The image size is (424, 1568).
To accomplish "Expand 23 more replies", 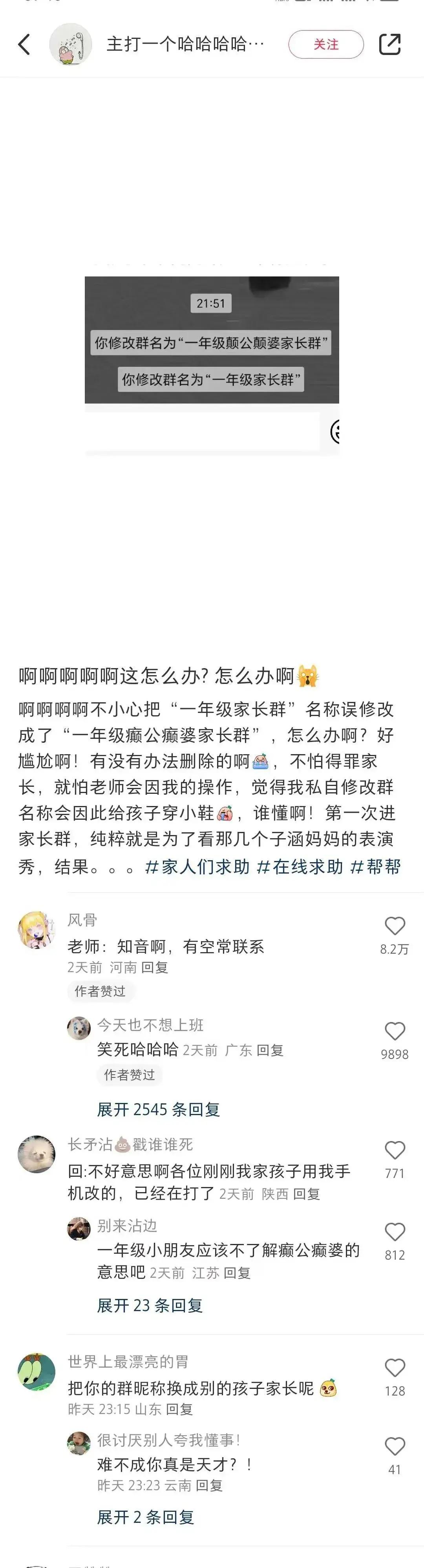I will pos(150,1305).
